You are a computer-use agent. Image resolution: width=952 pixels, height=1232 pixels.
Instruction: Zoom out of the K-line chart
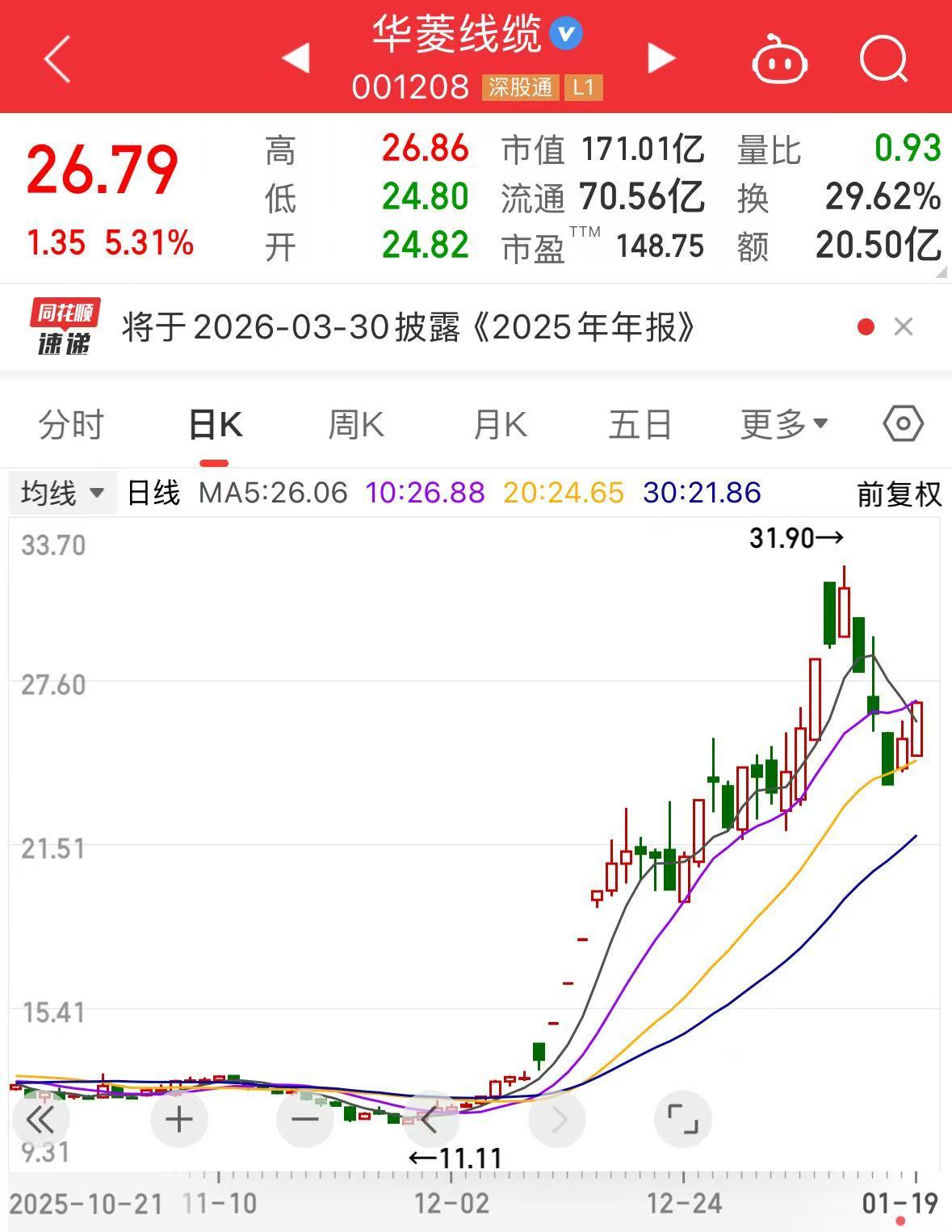[x=304, y=1119]
